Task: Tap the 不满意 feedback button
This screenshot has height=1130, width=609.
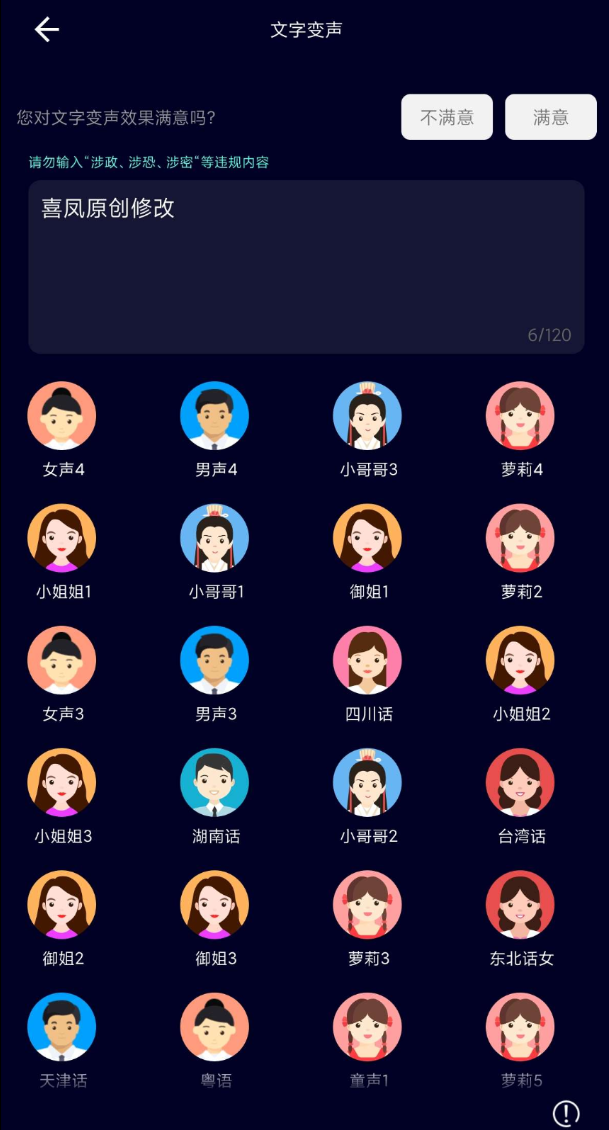Action: coord(447,117)
